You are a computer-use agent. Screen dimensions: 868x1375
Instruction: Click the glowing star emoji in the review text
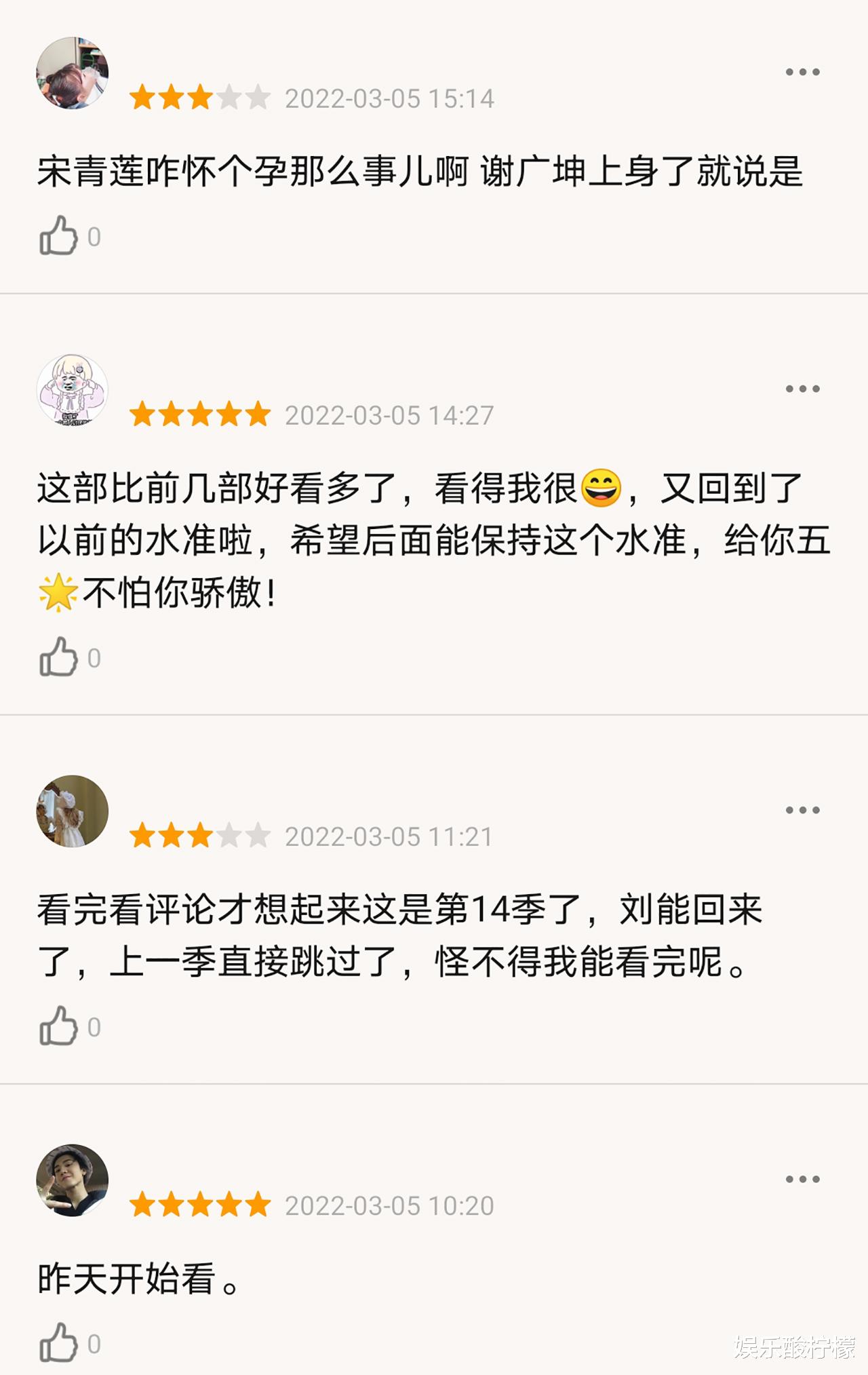click(x=57, y=592)
